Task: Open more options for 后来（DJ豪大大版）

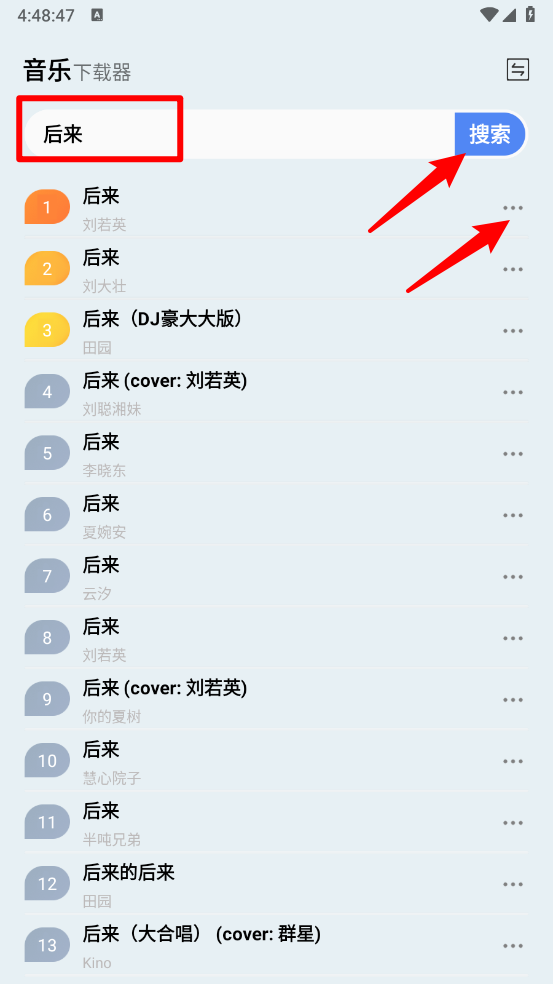Action: click(513, 331)
